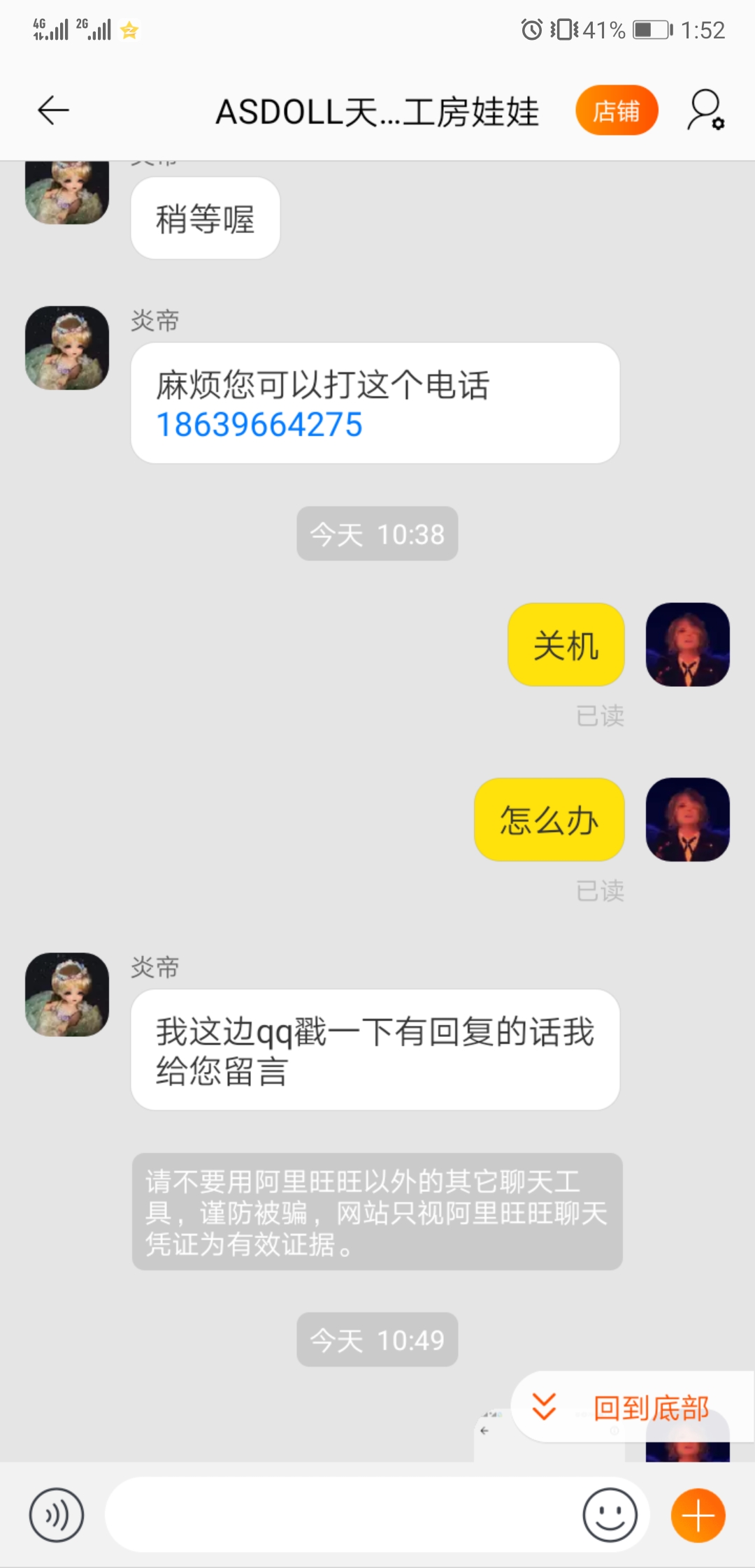The height and width of the screenshot is (1568, 755).
Task: Open the contact profile settings icon
Action: pyautogui.click(x=705, y=110)
